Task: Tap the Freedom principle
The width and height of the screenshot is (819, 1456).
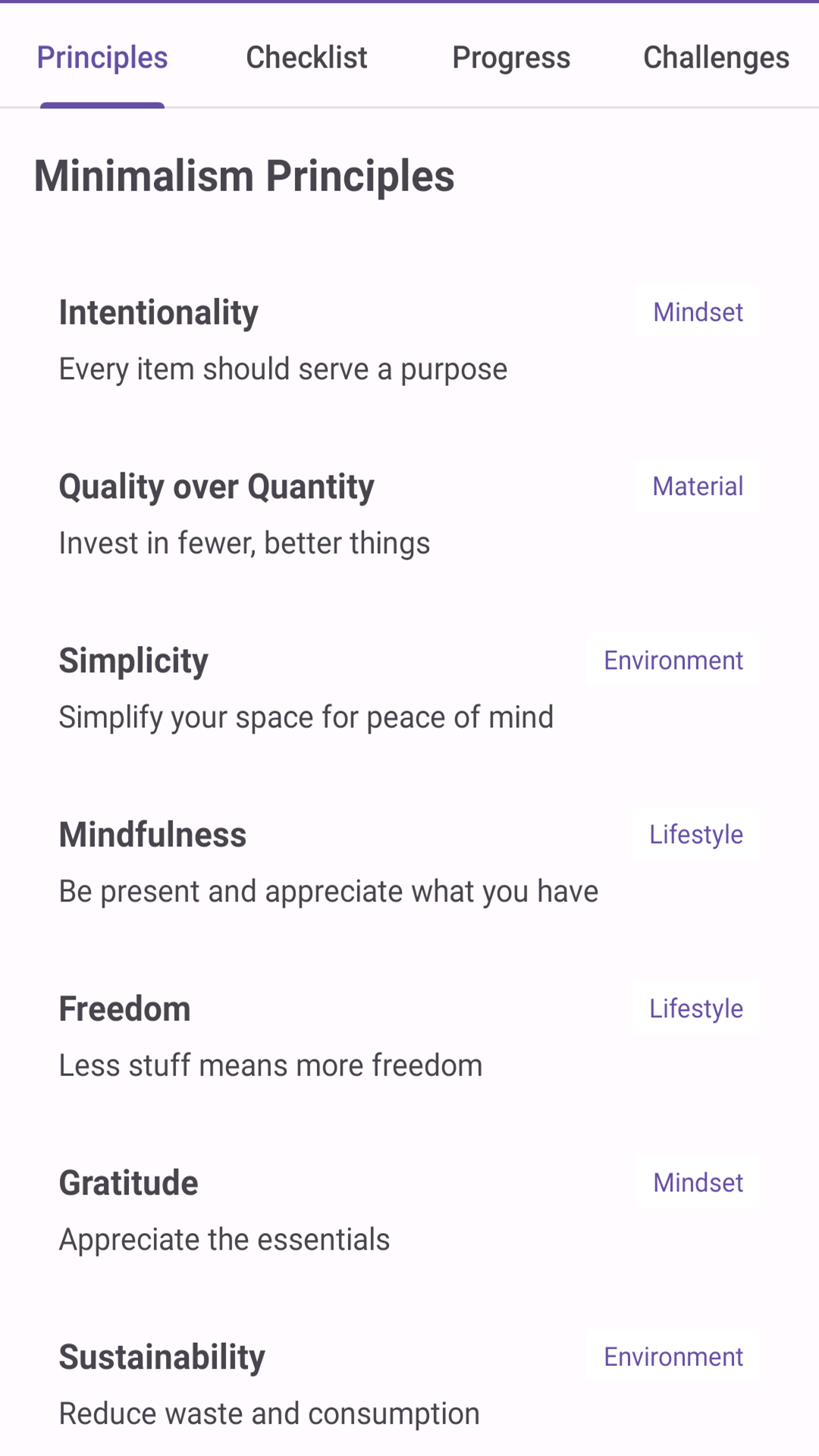Action: click(409, 1037)
